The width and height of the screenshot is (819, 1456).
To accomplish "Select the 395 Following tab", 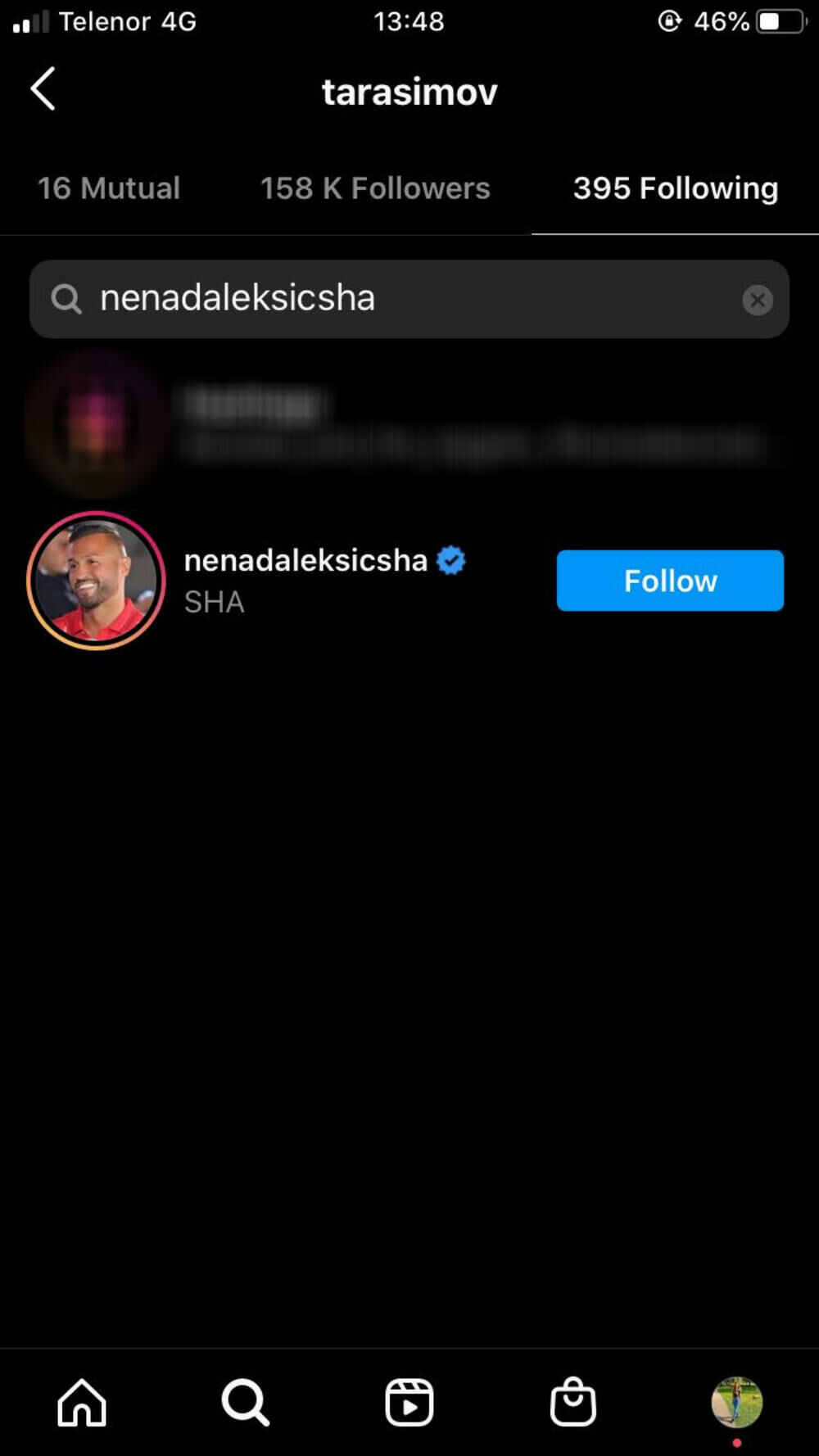I will 675,188.
